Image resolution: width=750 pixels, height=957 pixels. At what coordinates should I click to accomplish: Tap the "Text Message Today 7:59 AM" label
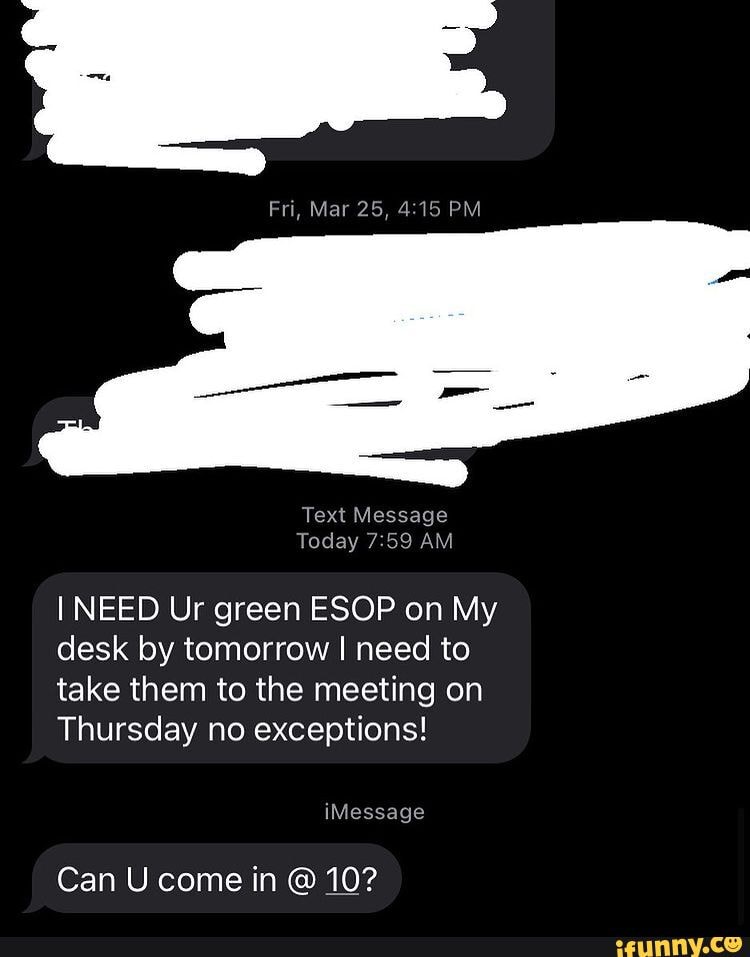[375, 527]
